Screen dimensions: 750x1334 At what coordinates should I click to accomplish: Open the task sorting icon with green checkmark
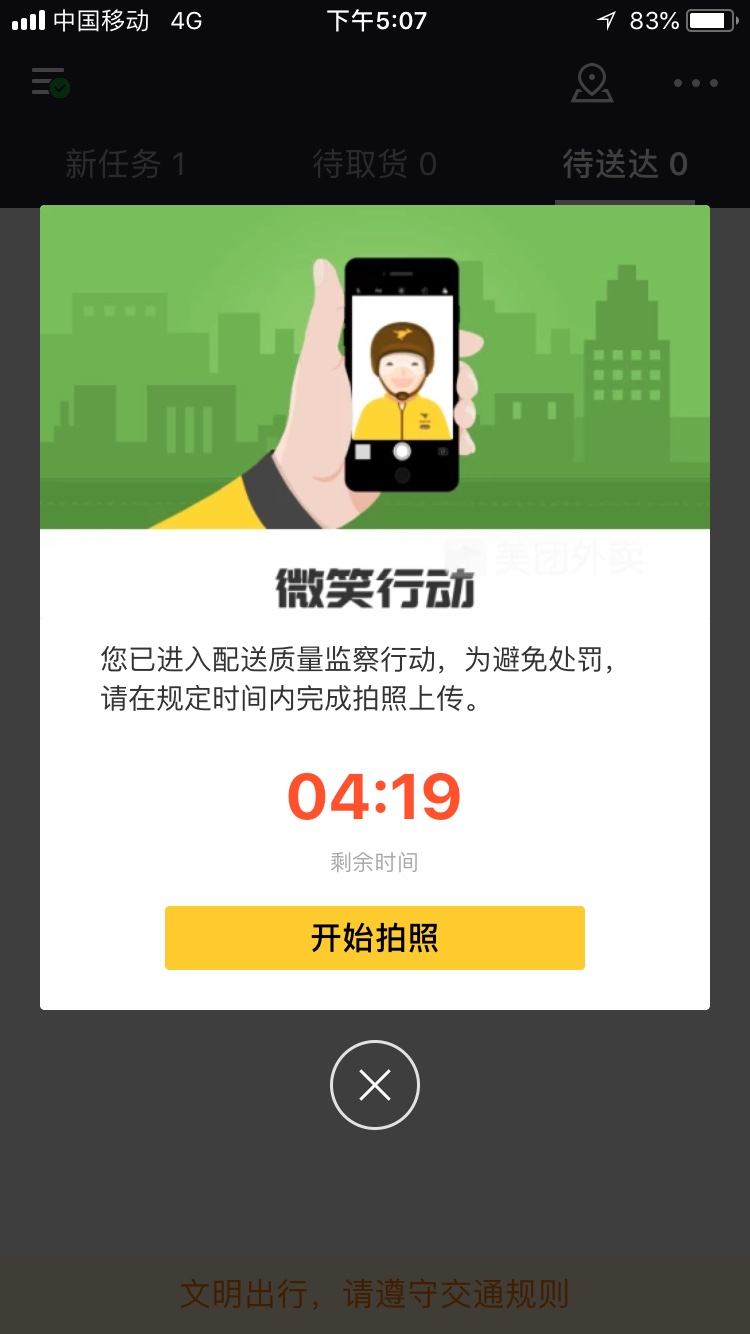point(47,81)
